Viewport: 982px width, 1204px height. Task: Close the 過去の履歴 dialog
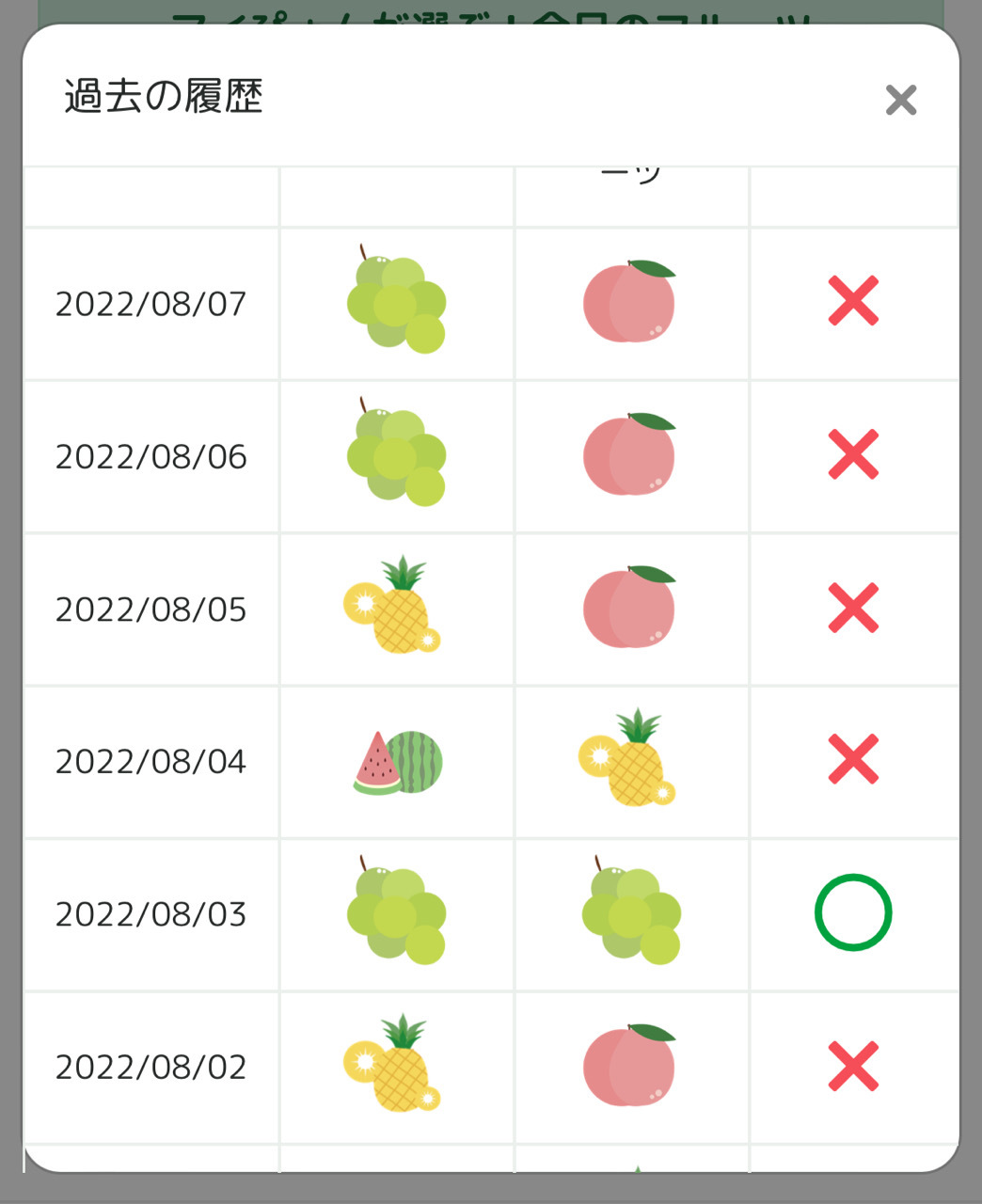click(900, 100)
